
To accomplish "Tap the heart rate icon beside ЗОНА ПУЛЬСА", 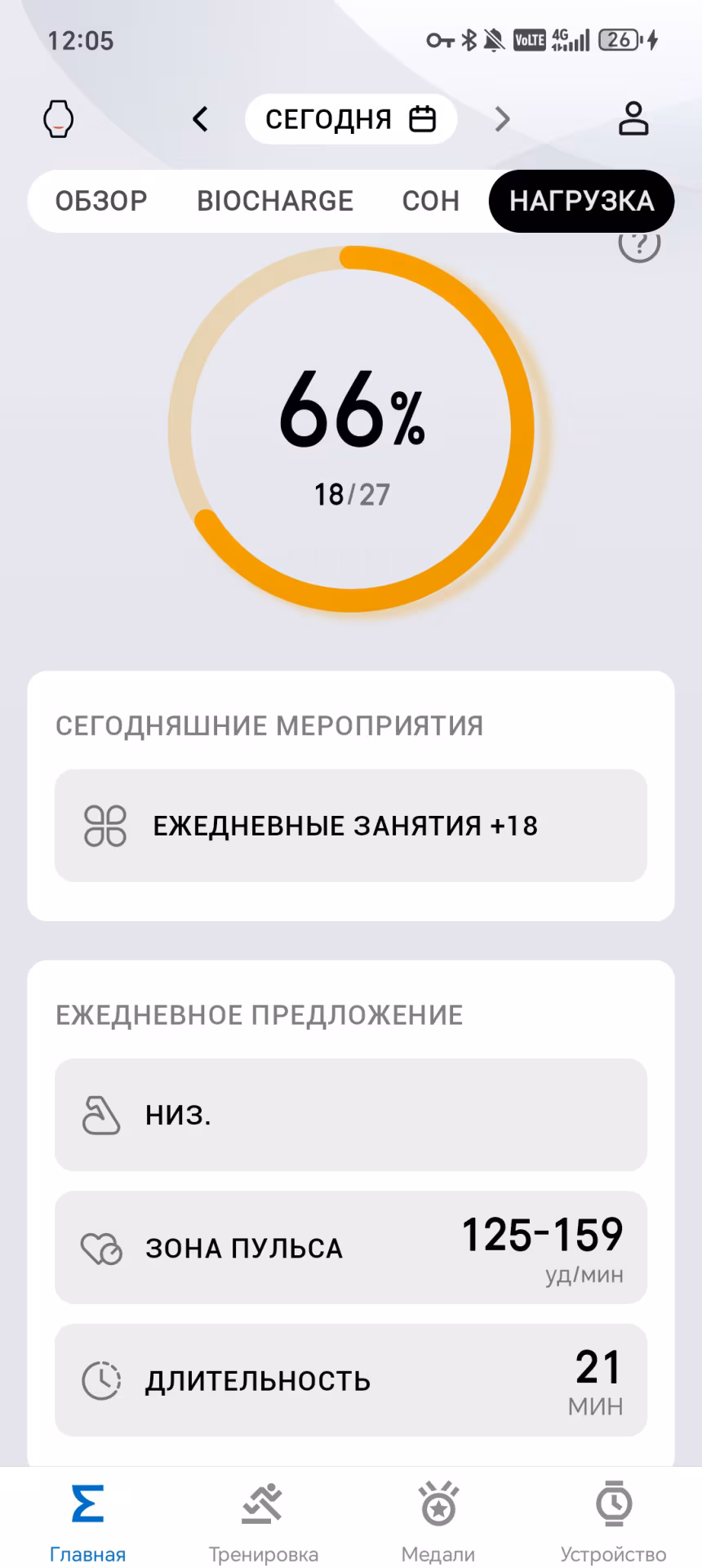I will pos(101,1247).
